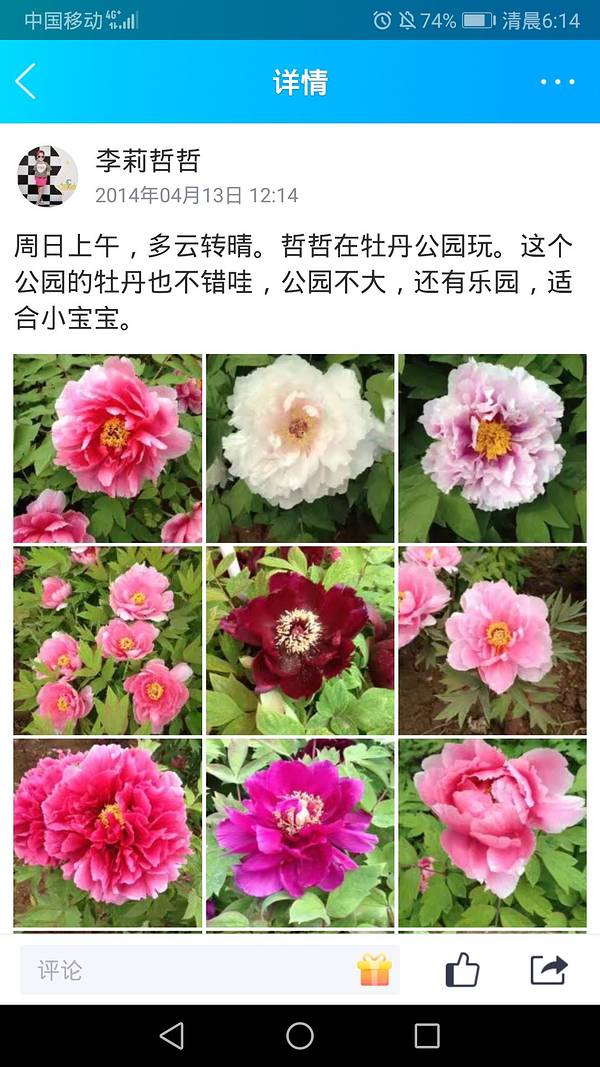600x1067 pixels.
Task: Tap the 评论 comment input field
Action: 190,970
